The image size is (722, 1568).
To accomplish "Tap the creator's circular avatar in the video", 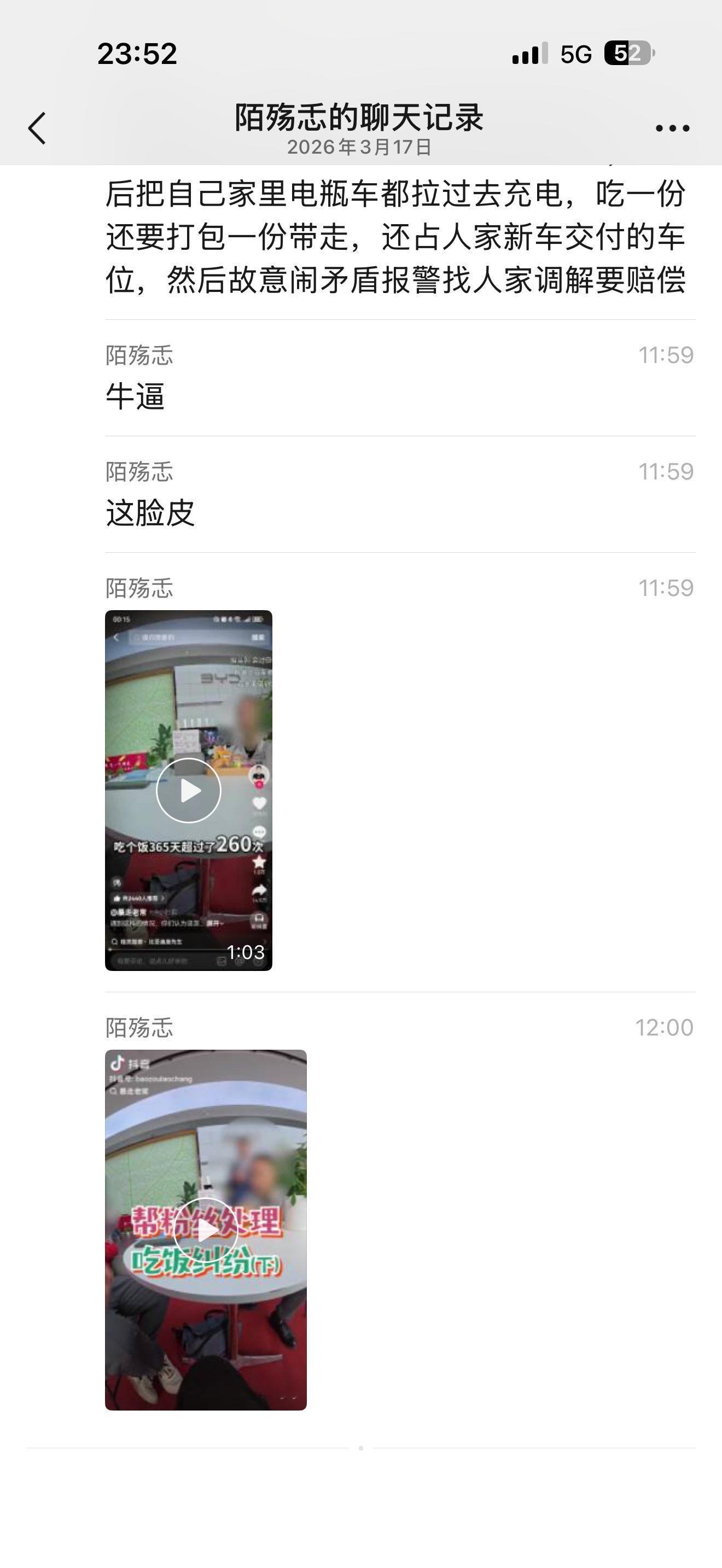I will [x=259, y=775].
